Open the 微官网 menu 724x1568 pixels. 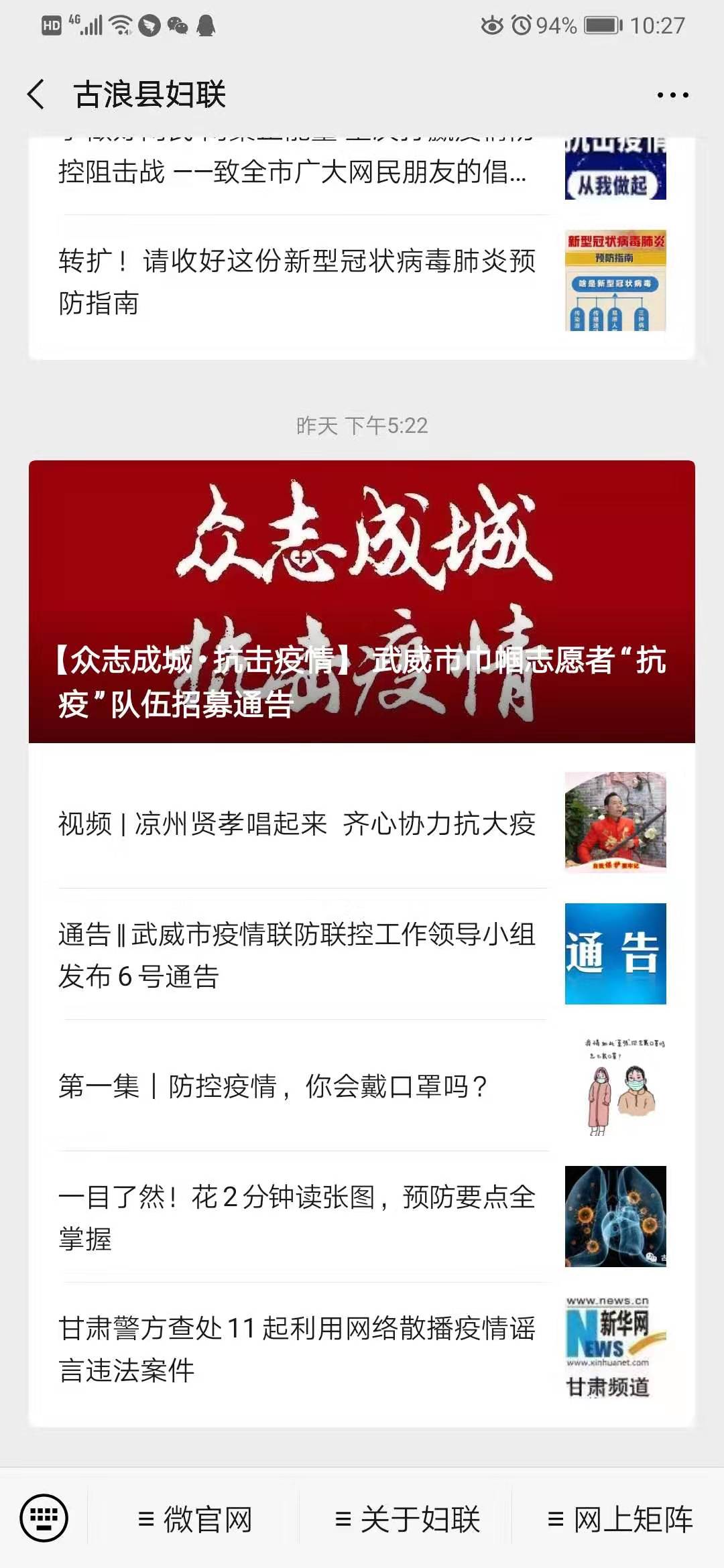click(194, 1519)
